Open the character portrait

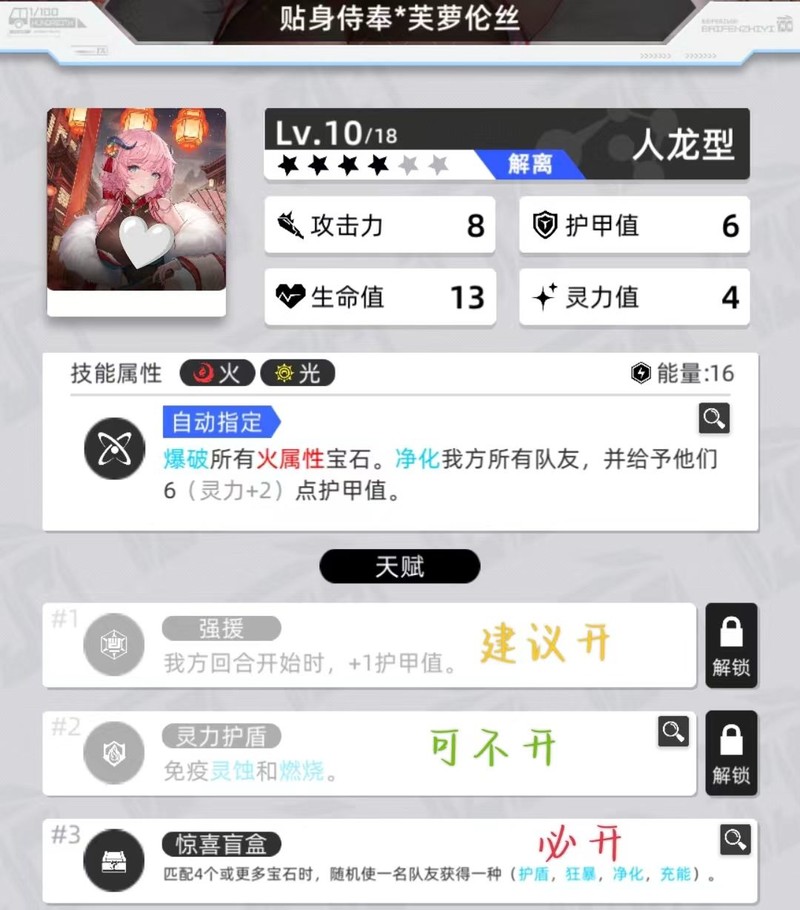(136, 200)
